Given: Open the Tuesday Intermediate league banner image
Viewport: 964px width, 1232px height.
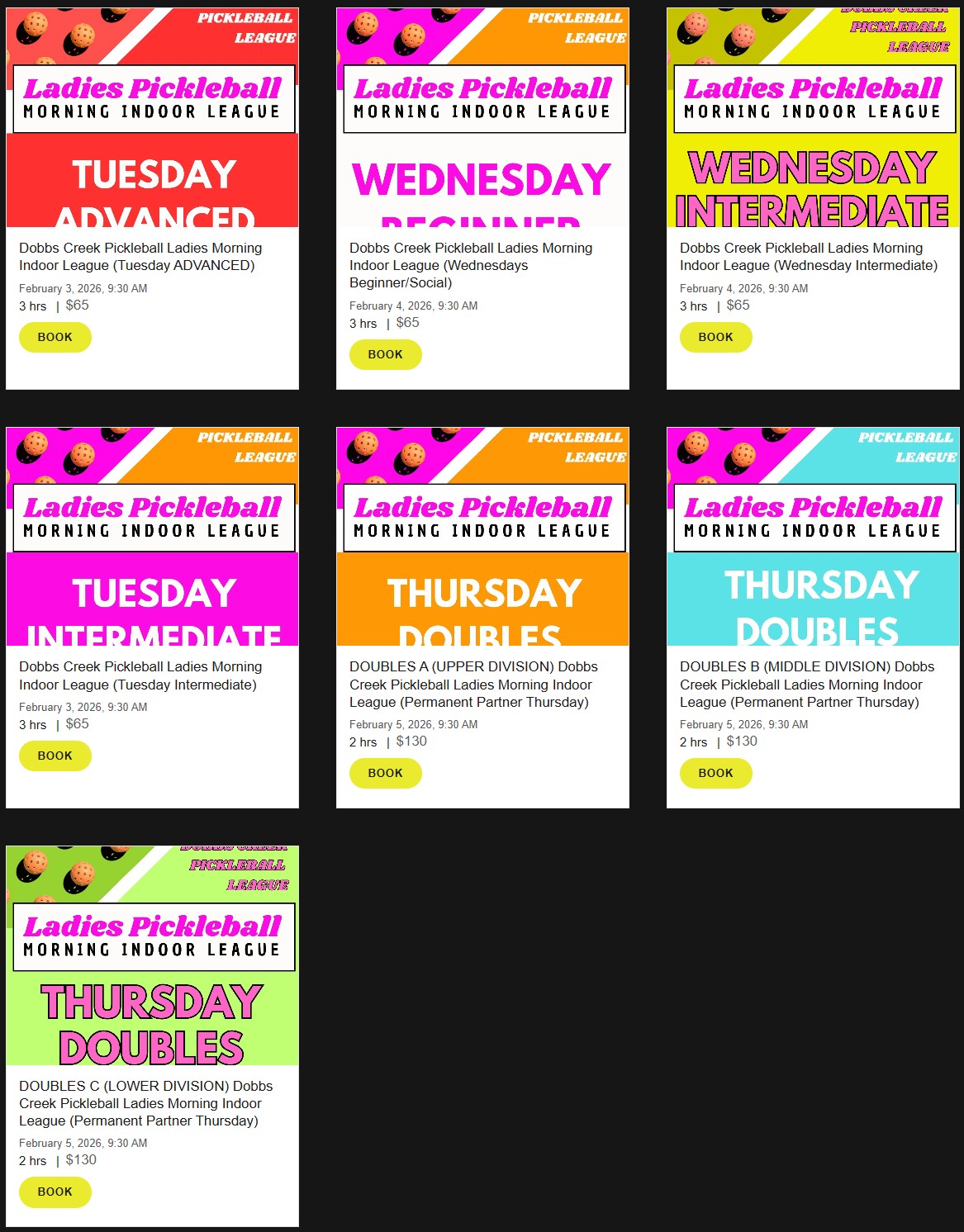Looking at the screenshot, I should pos(152,536).
